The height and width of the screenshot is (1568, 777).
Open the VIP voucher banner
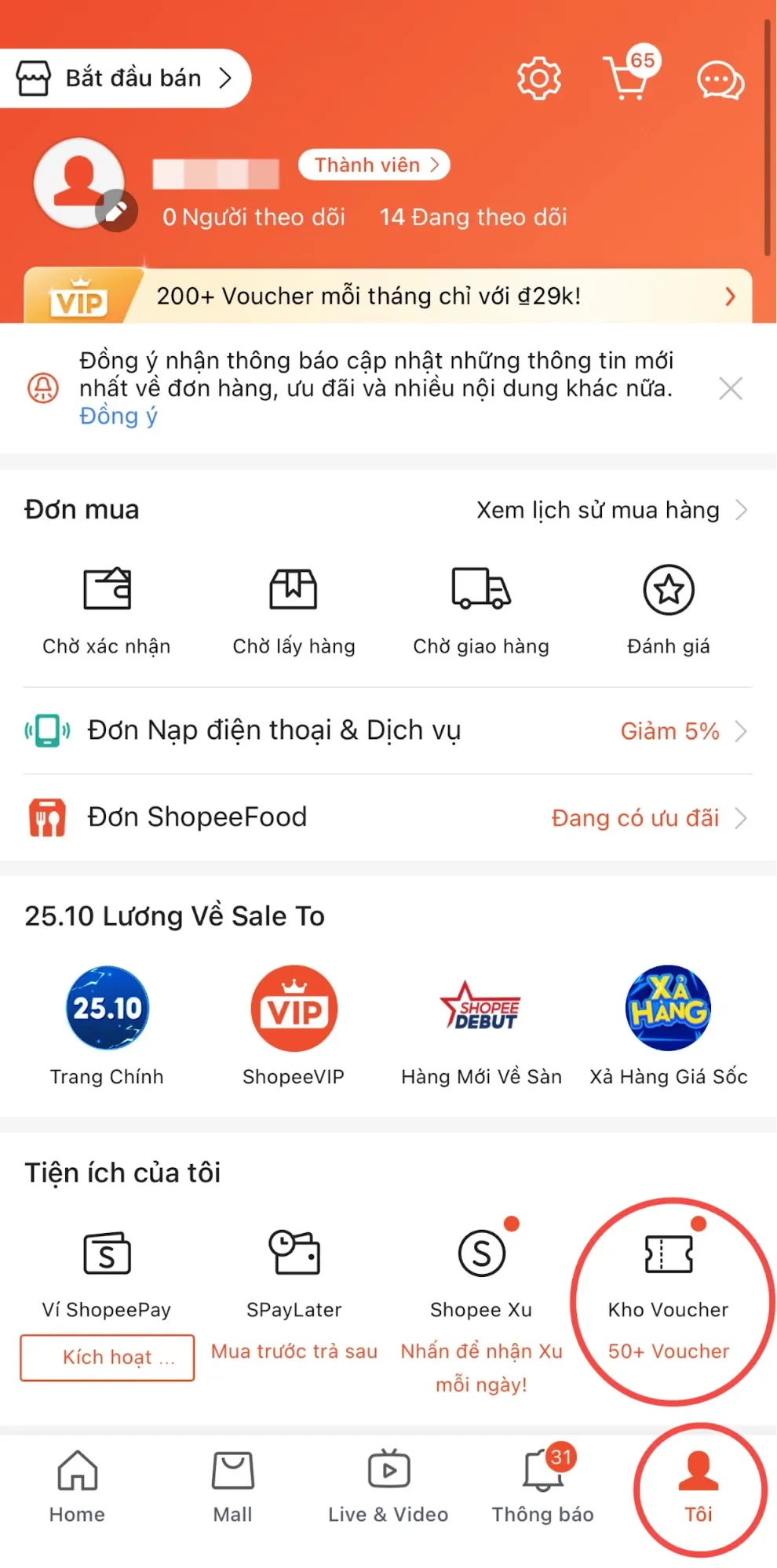click(388, 297)
